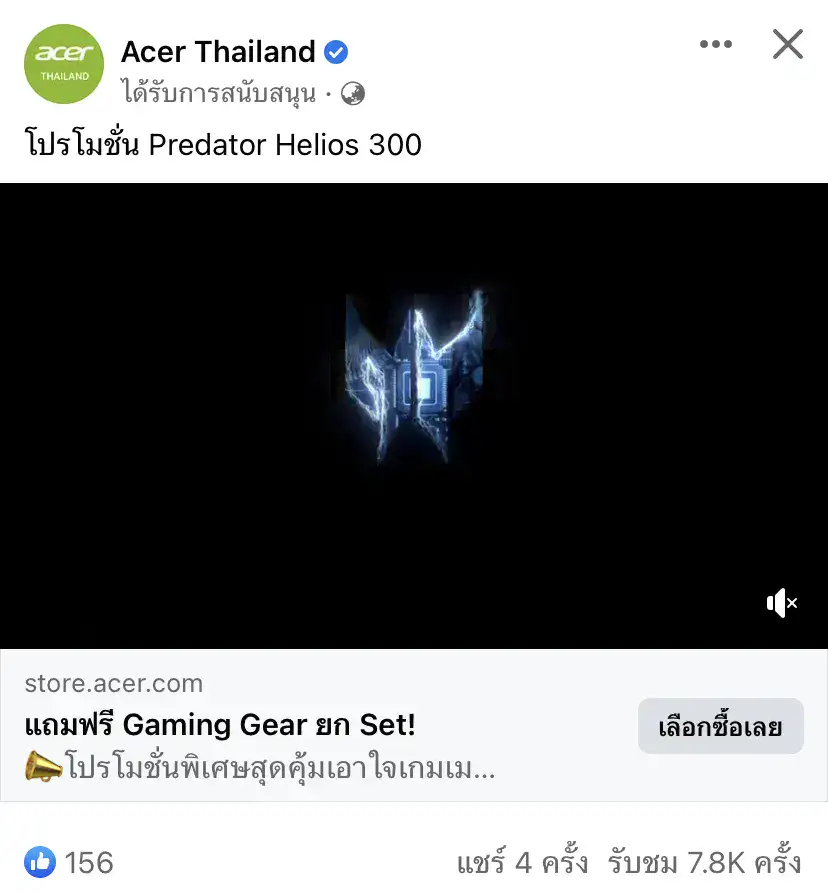
Task: Open the Acer Thailand profile picture
Action: coord(63,64)
